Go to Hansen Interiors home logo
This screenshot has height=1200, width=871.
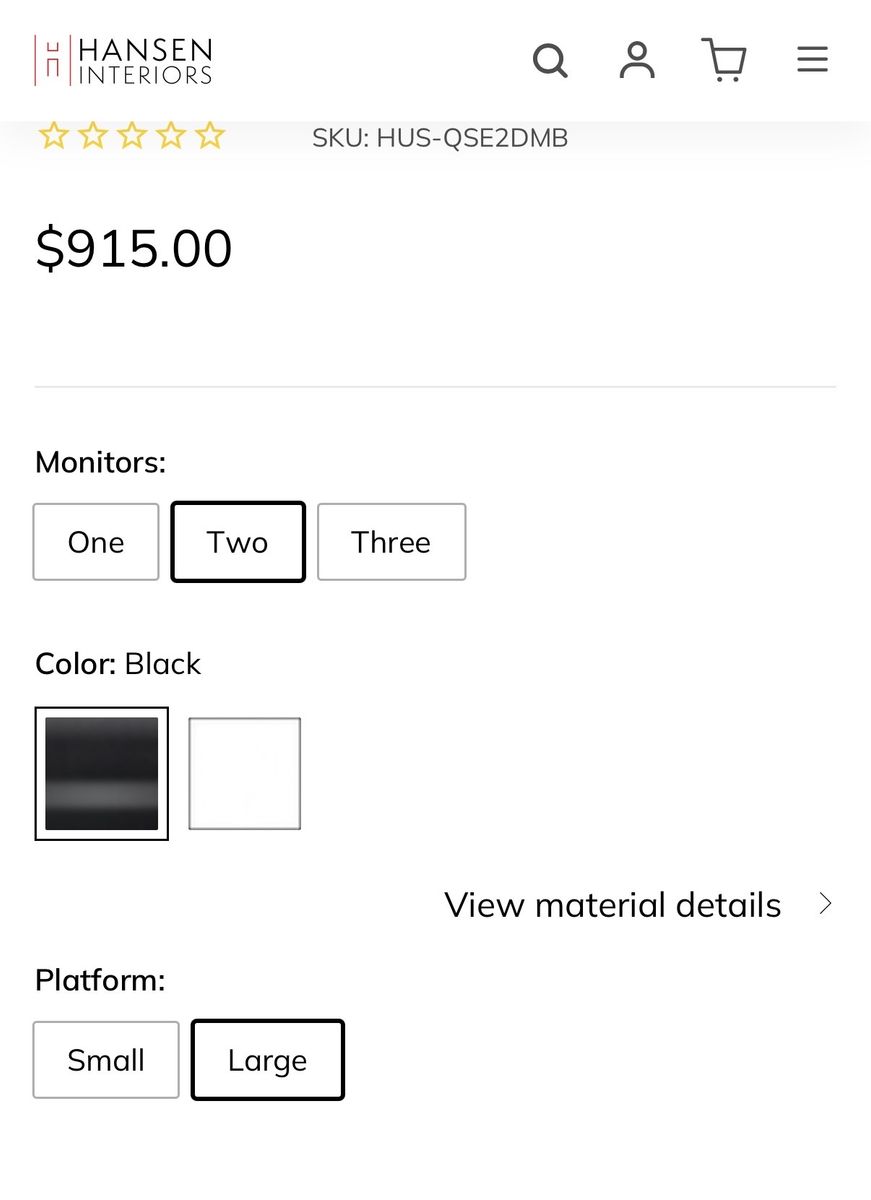pos(123,60)
